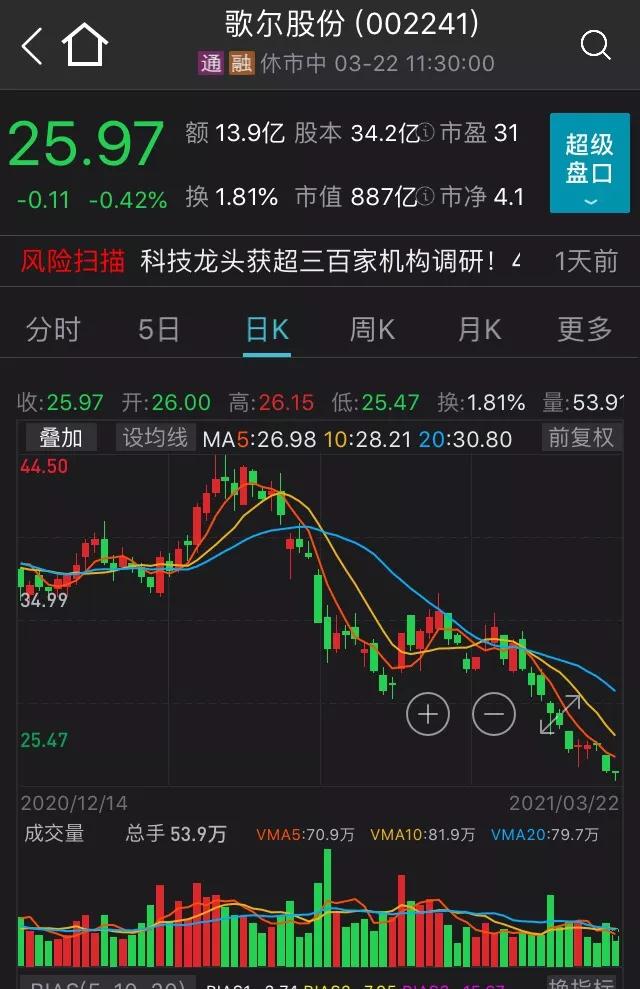Switch to the 周K tab

tap(372, 330)
